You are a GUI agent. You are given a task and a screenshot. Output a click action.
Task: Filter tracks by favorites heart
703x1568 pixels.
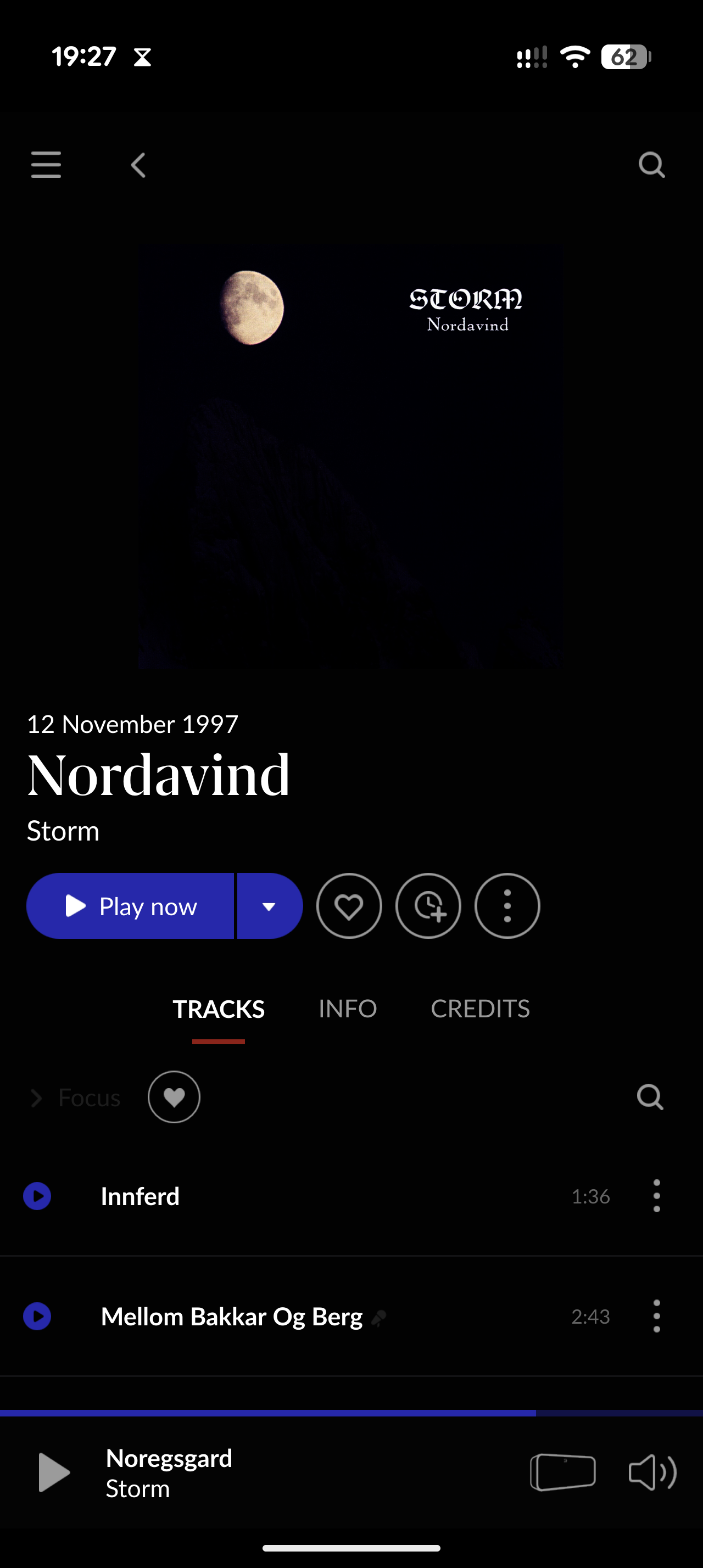pyautogui.click(x=174, y=1097)
